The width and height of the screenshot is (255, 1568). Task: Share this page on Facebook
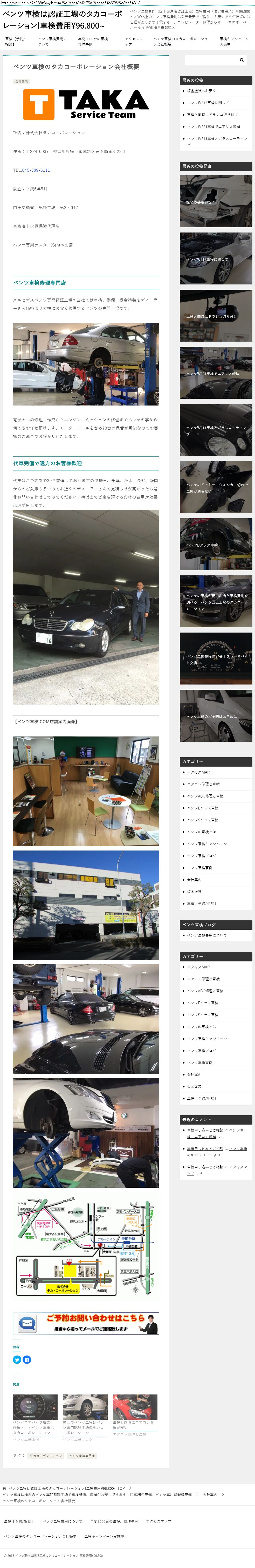click(x=27, y=1359)
